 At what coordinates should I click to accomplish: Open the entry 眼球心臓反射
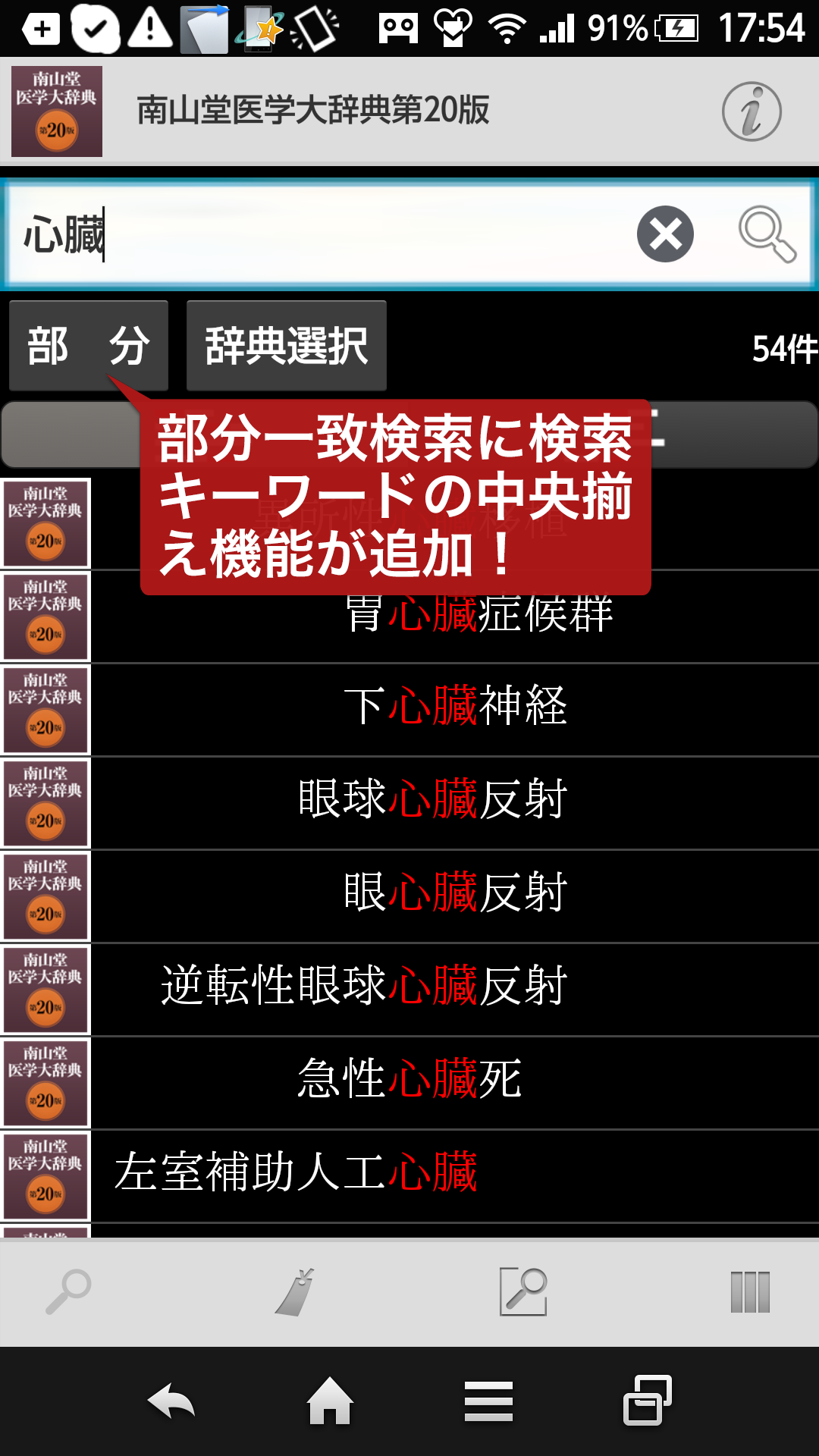pos(432,800)
